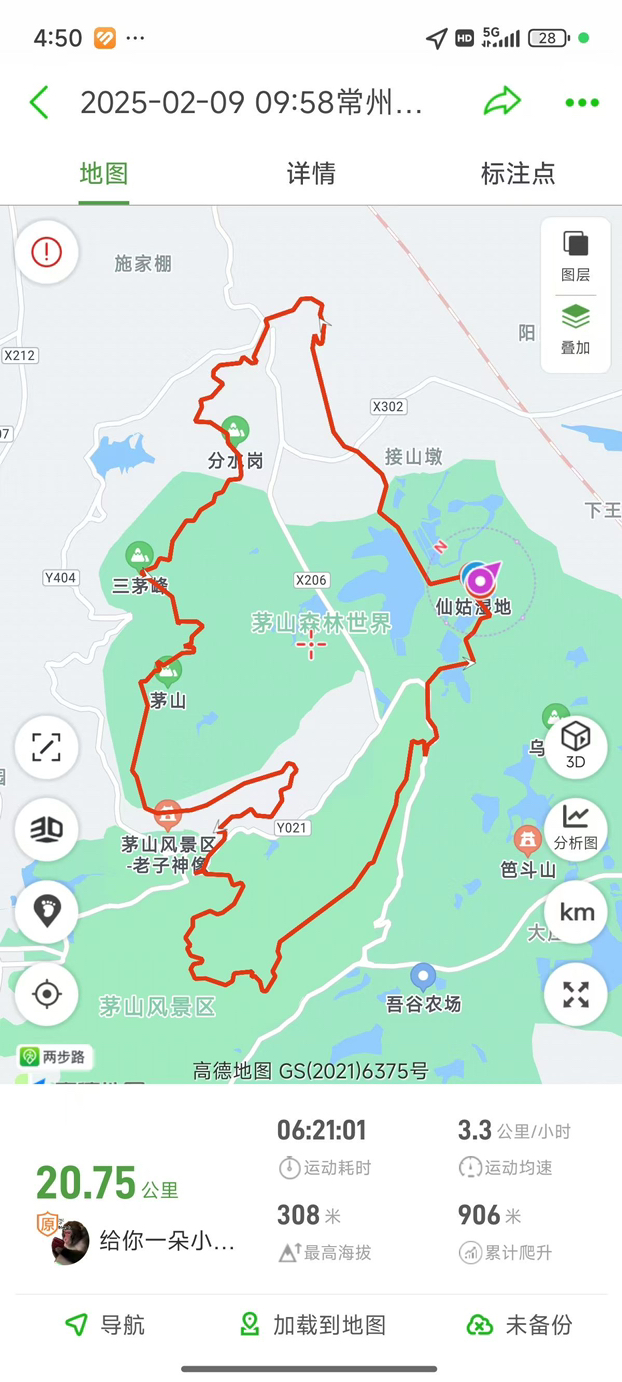Screen dimensions: 622x1382
Task: Fit the track with fullscreen arrows icon
Action: (576, 994)
